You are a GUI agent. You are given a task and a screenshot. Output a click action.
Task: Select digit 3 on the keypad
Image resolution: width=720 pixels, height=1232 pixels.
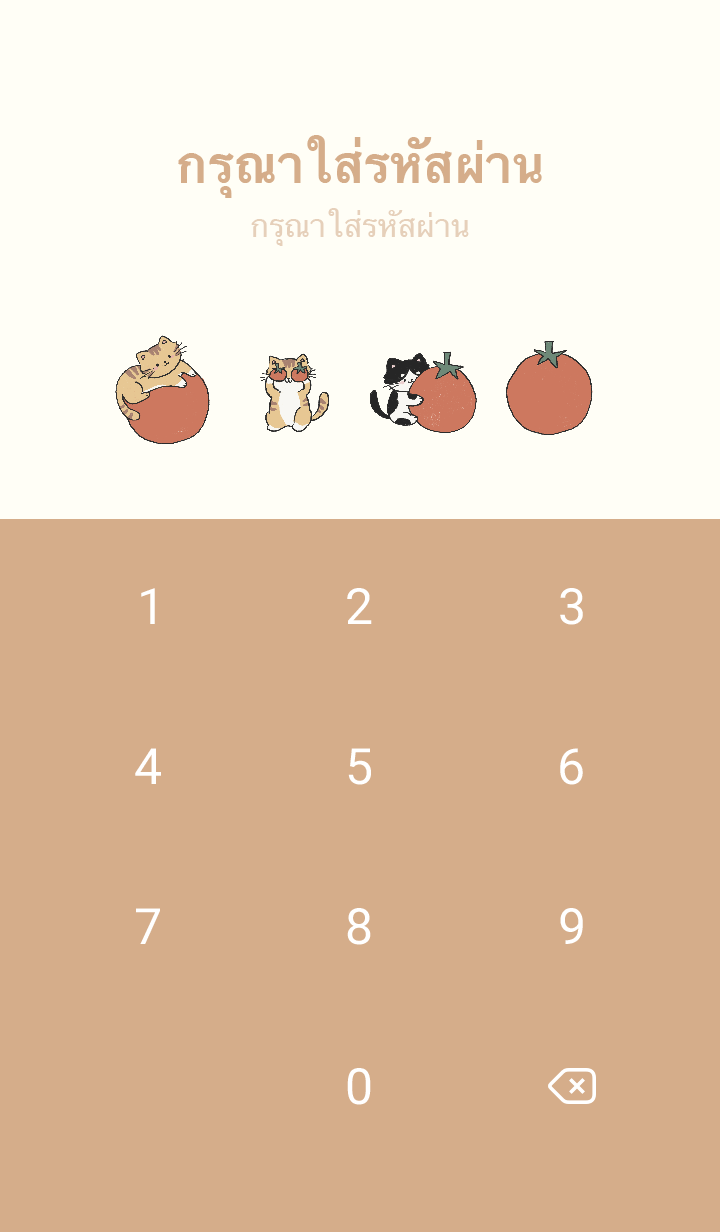pyautogui.click(x=571, y=607)
